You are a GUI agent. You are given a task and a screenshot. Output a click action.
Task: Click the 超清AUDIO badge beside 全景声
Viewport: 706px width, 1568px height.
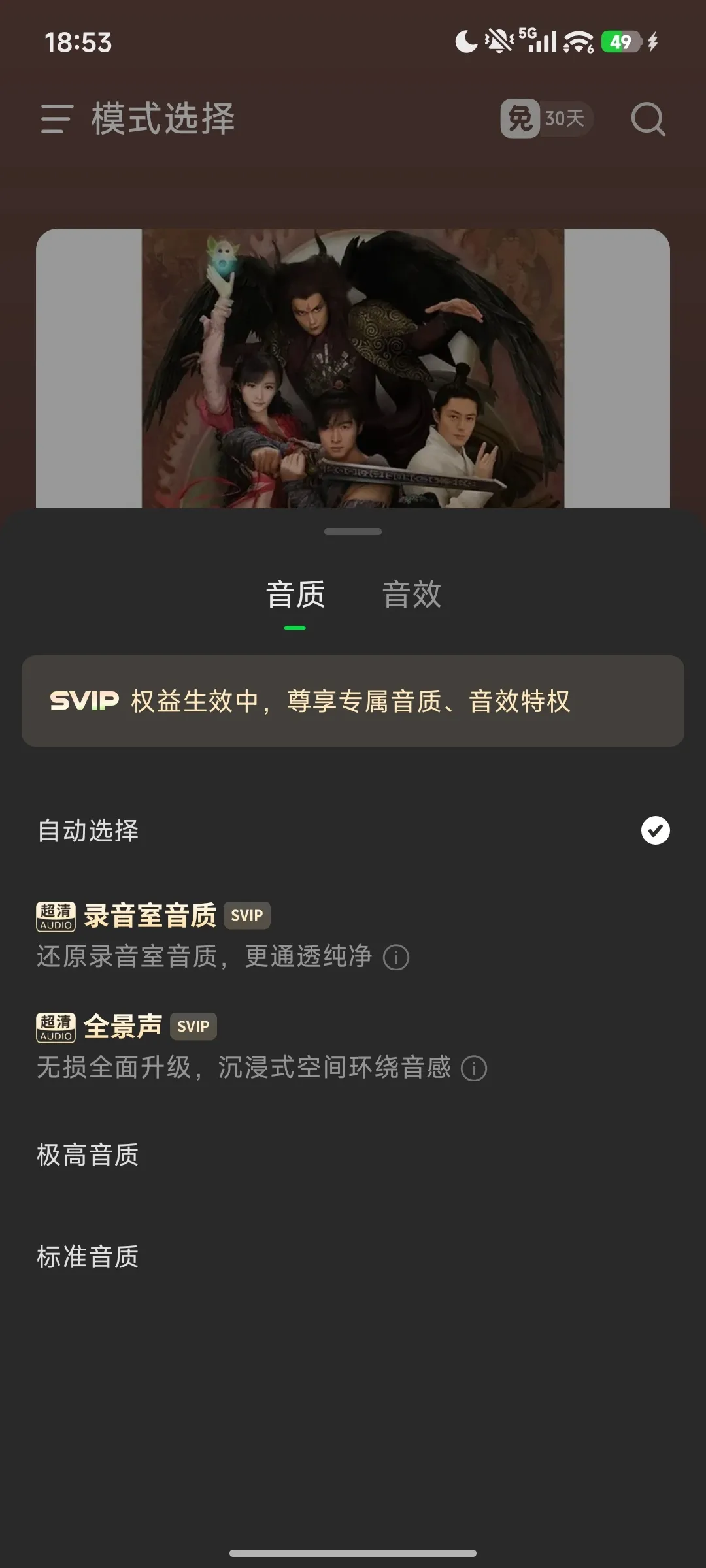pos(56,1026)
